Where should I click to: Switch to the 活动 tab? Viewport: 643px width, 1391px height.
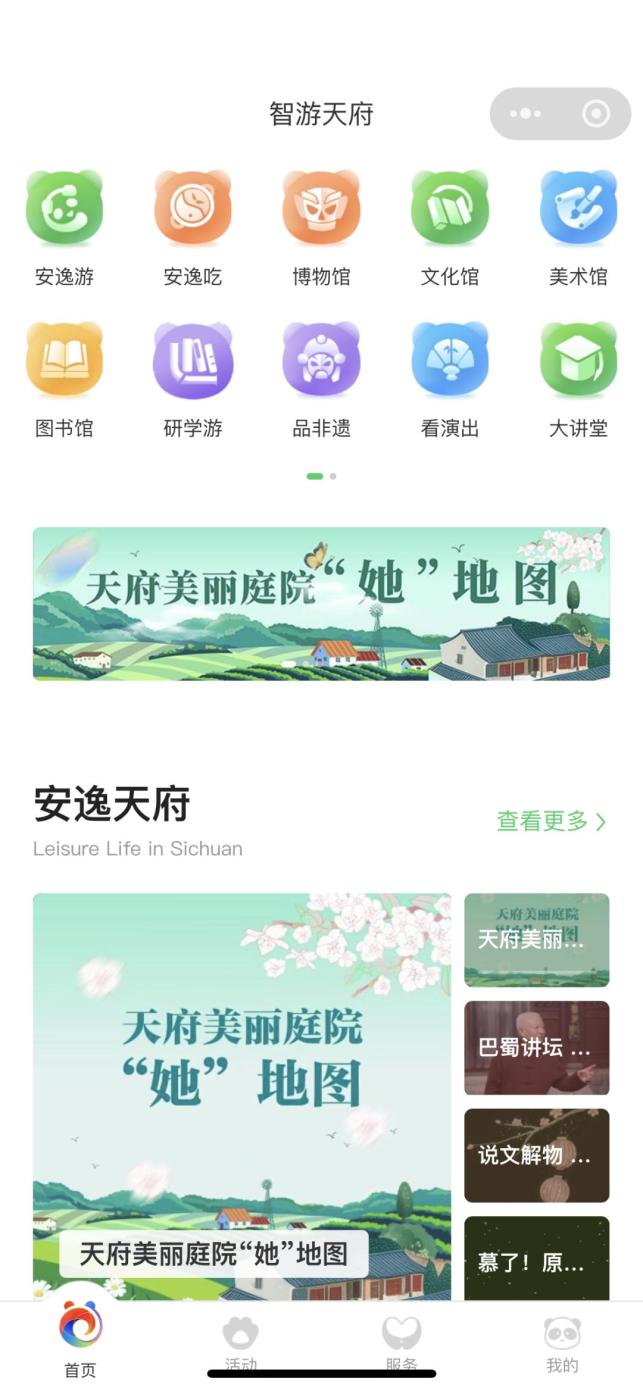(241, 1342)
